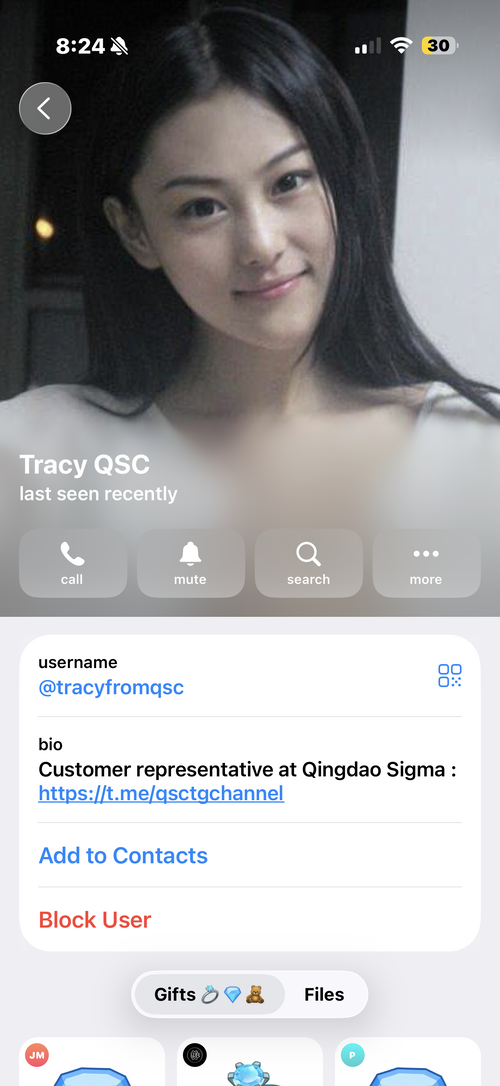The width and height of the screenshot is (500, 1086).
Task: Go back using the back arrow
Action: click(45, 108)
